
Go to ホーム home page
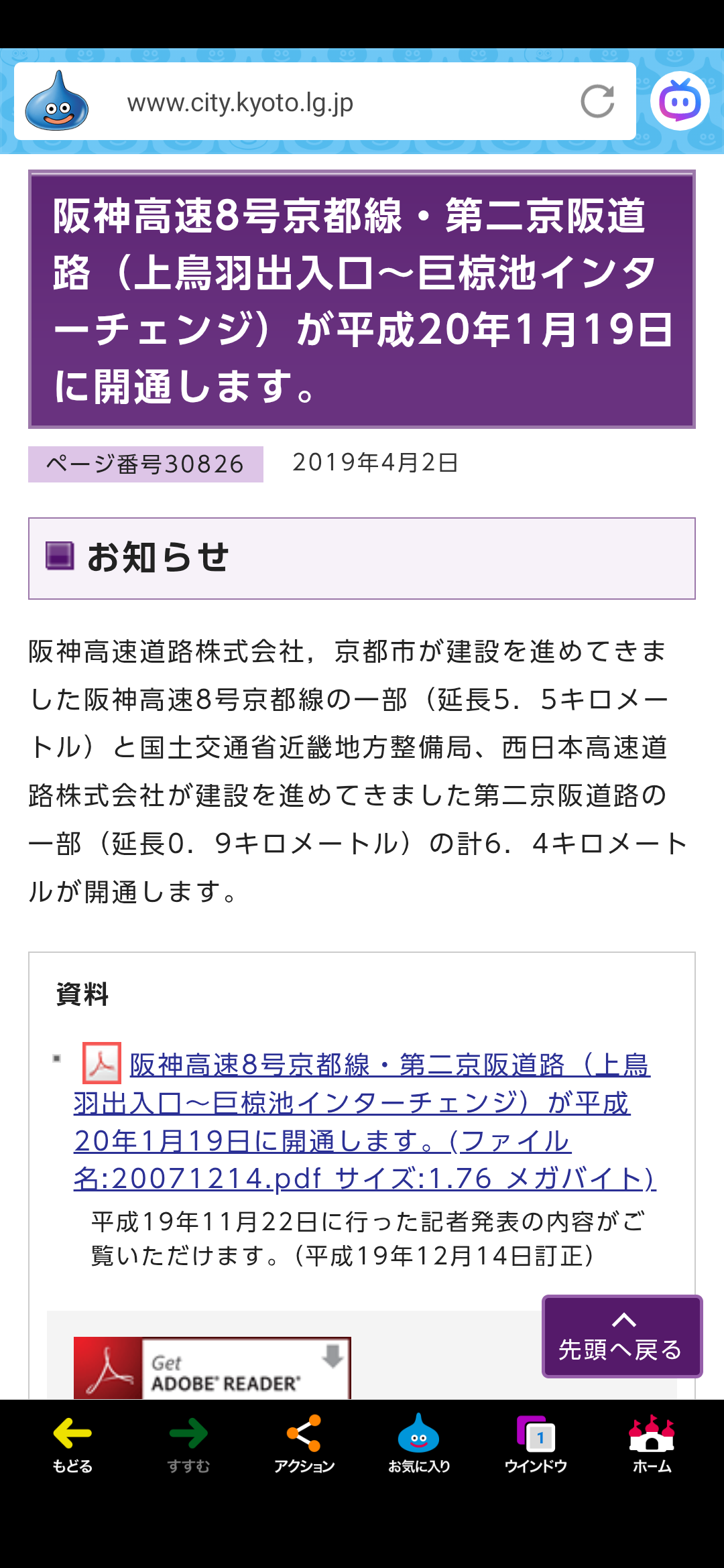652,1445
